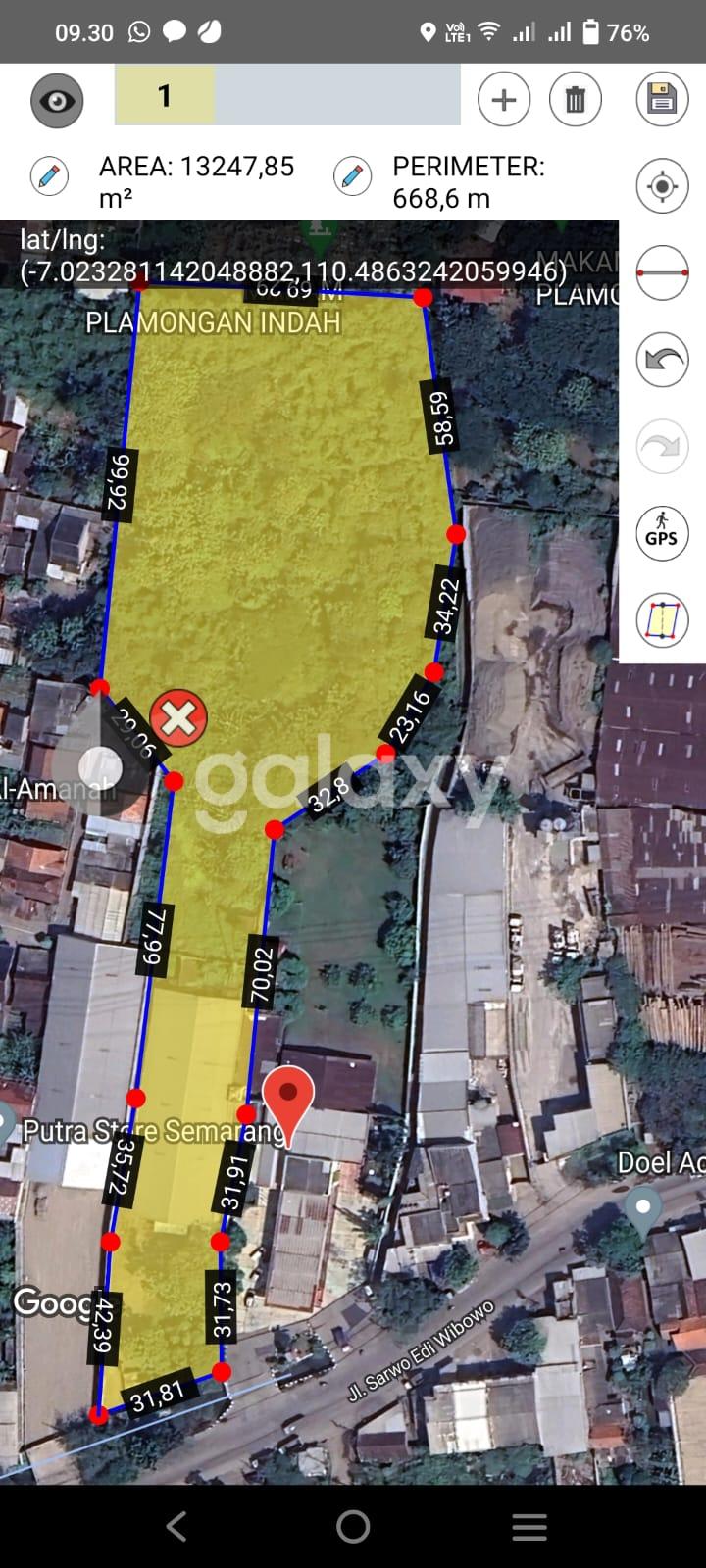Edit the AREA unit with its pencil icon

pos(49,177)
